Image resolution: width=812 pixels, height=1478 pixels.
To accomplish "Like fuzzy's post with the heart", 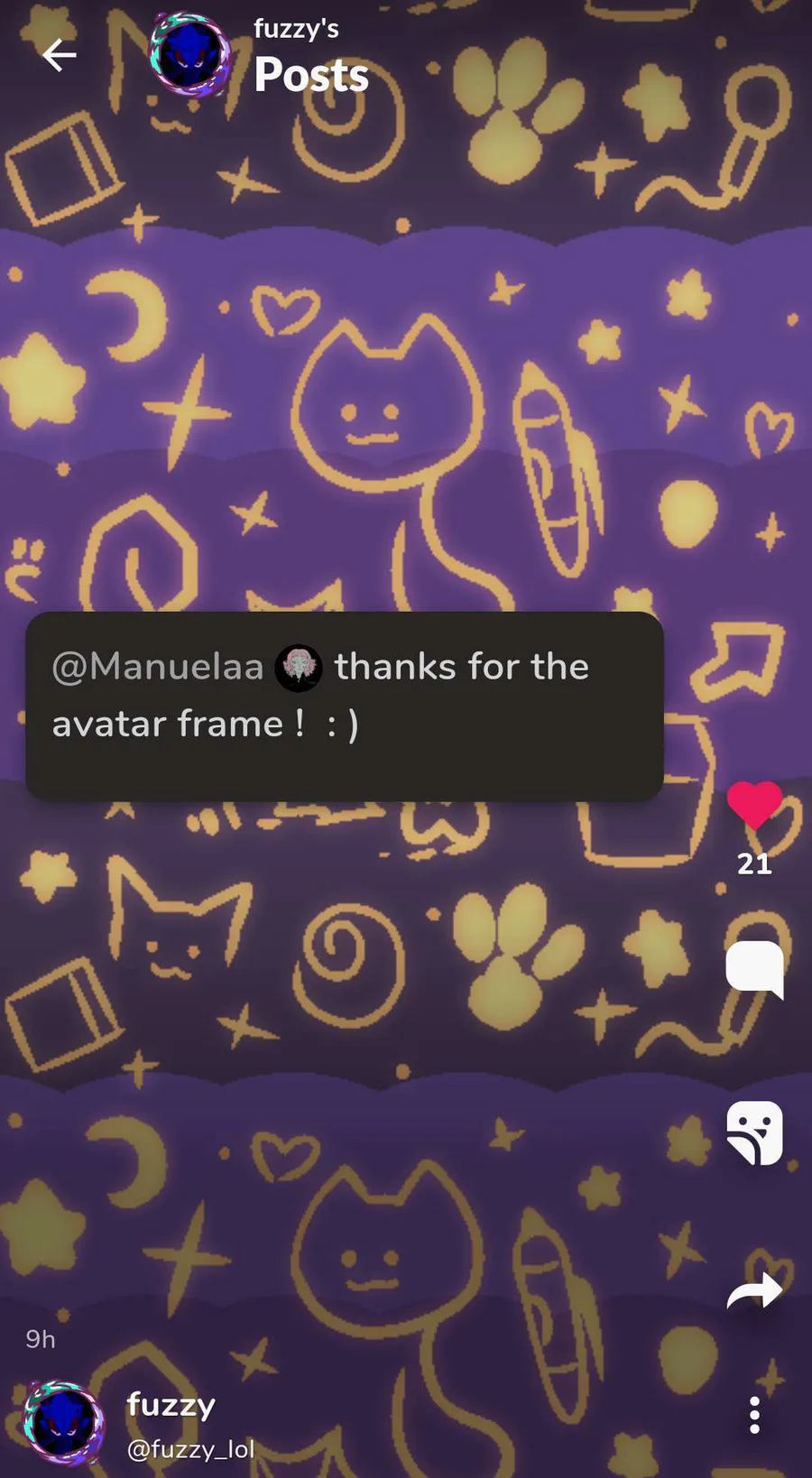I will tap(754, 804).
